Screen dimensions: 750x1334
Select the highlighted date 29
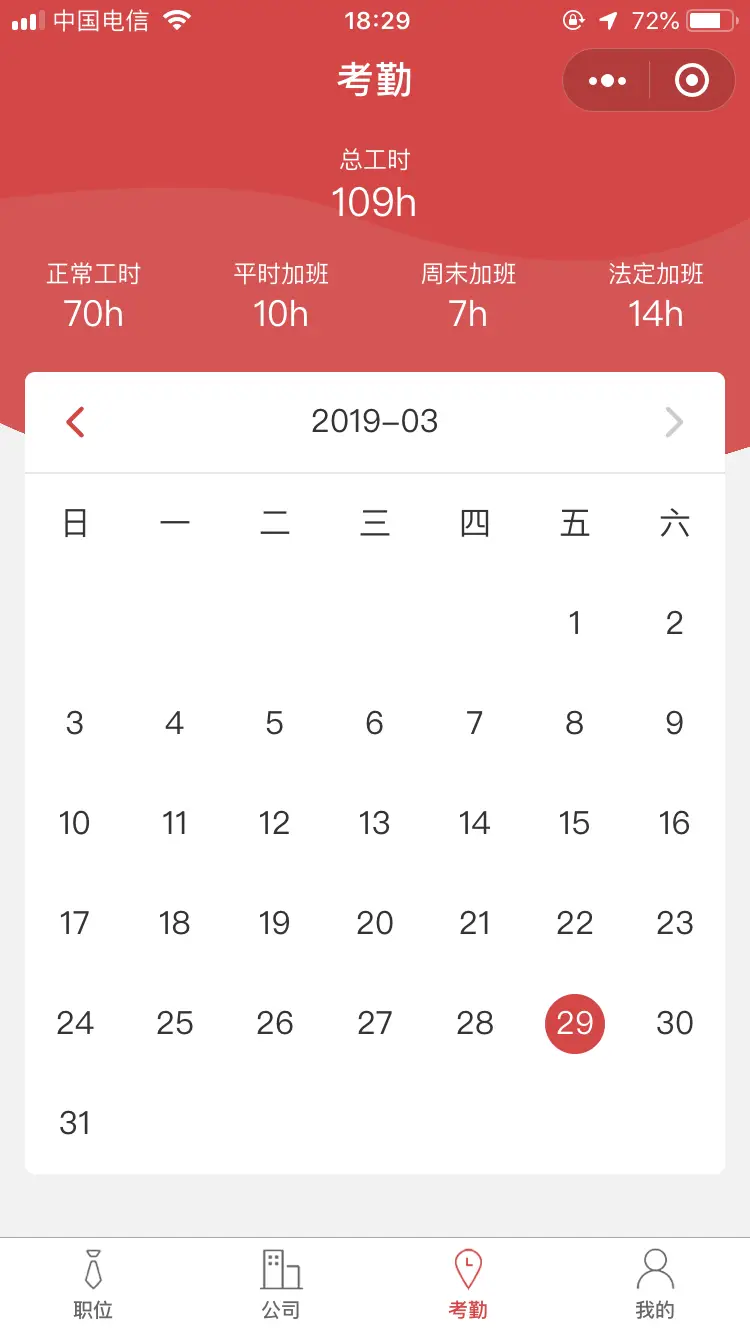(575, 1023)
